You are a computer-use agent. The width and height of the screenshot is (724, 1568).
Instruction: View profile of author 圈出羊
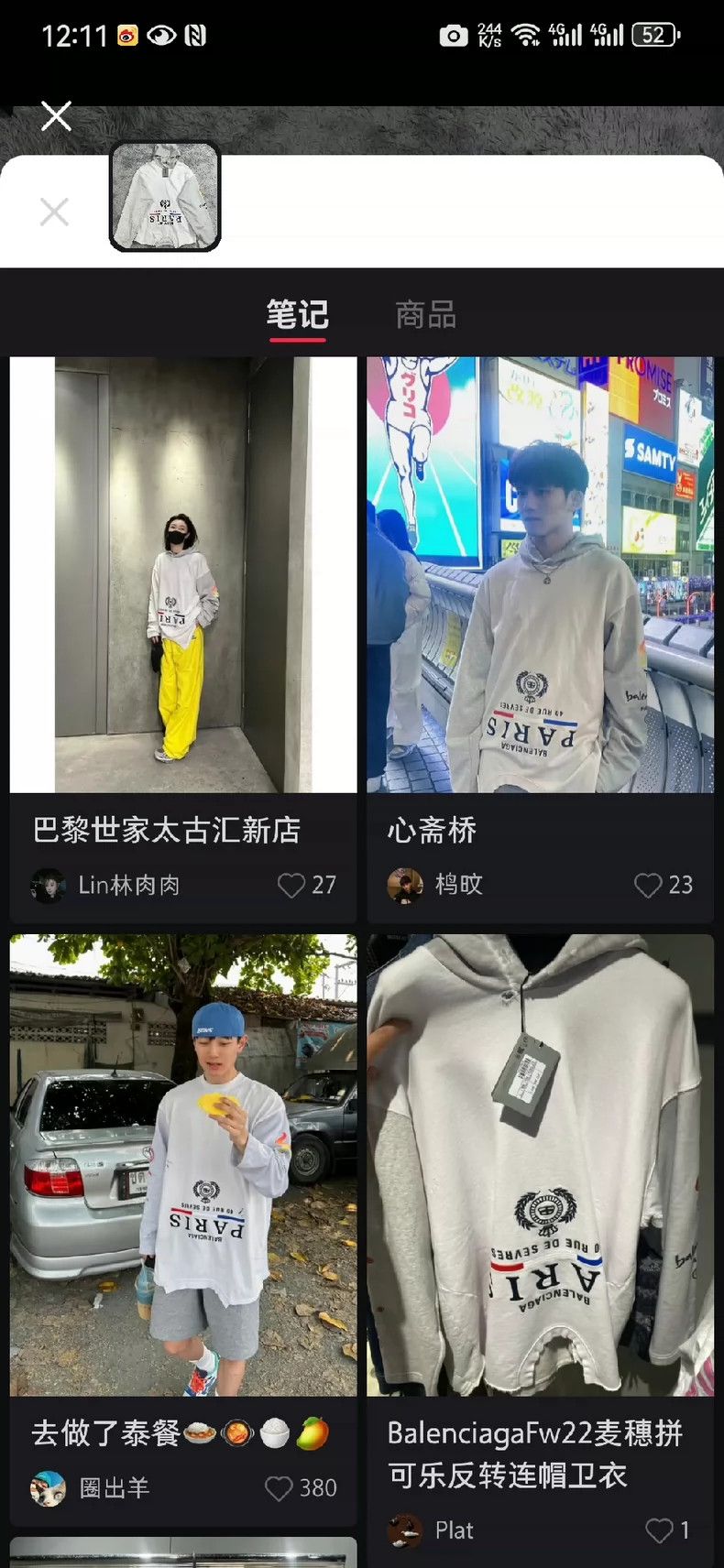[48, 1488]
